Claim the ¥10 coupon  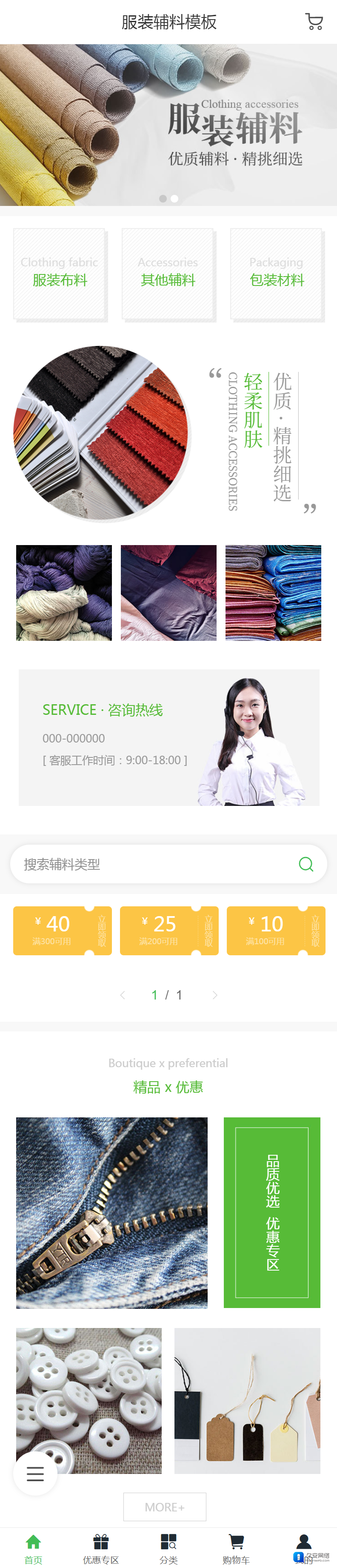pos(276,930)
